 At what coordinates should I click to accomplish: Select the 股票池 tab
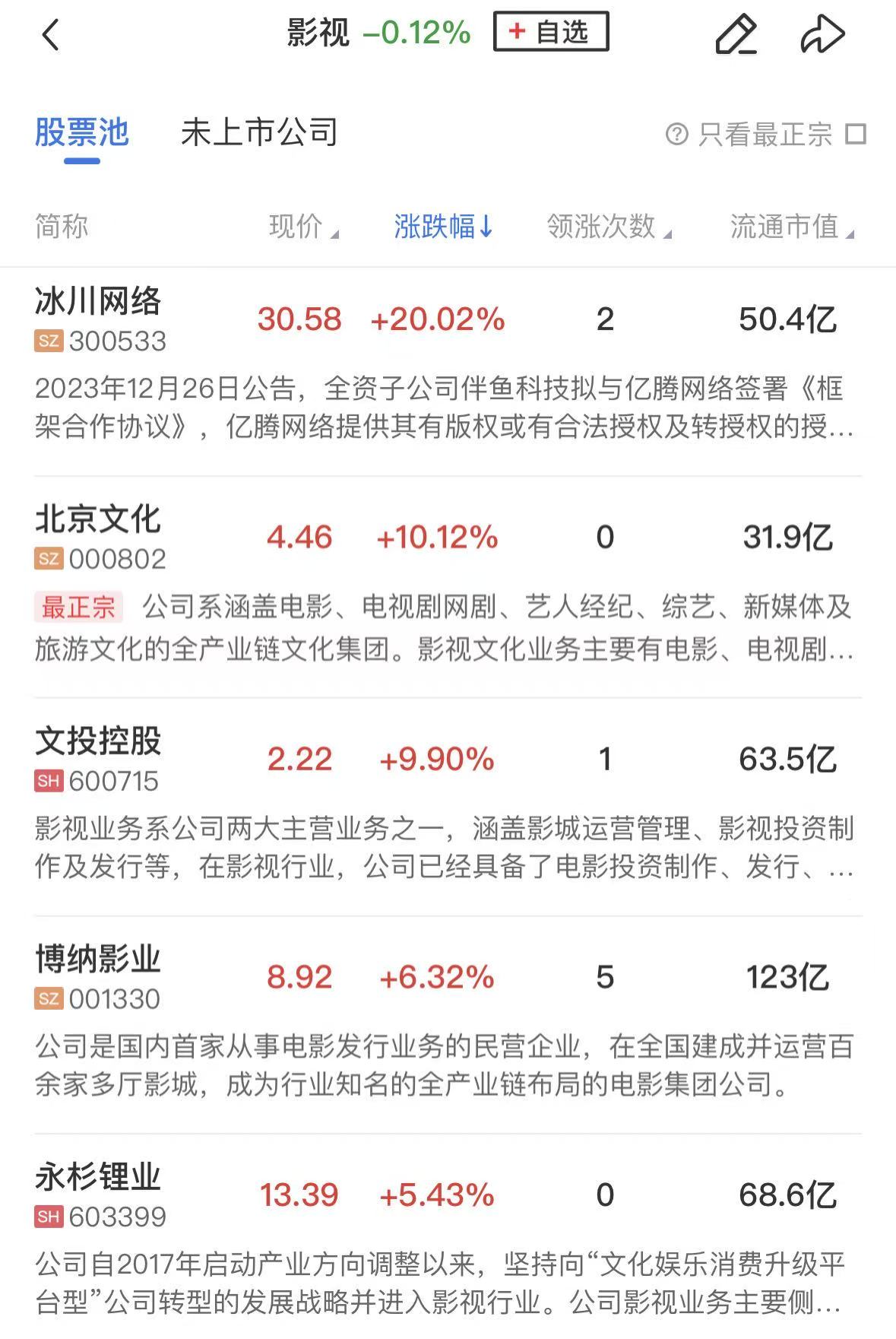pos(82,133)
